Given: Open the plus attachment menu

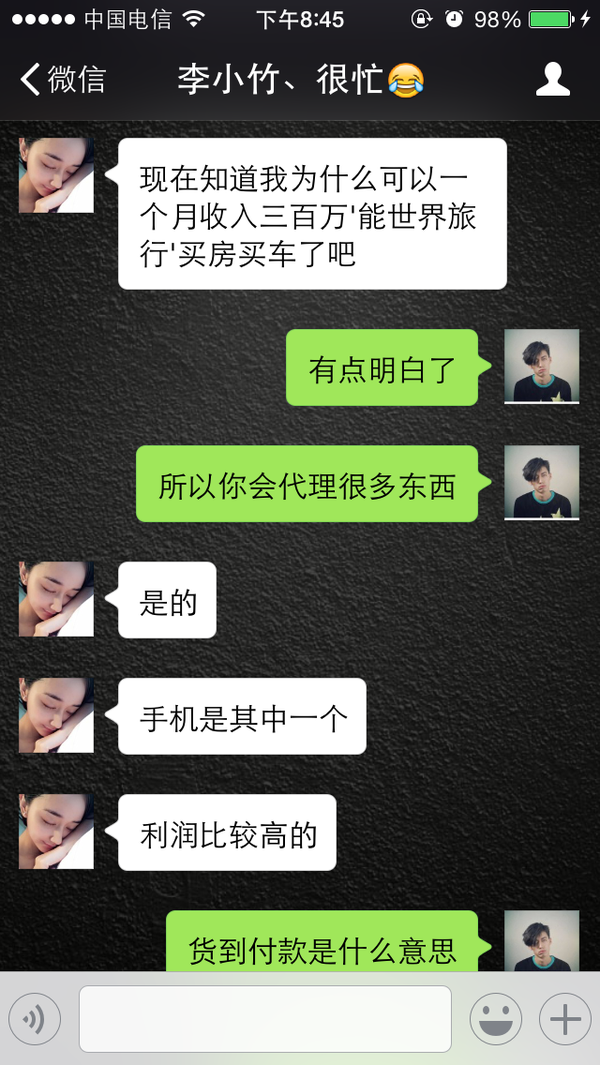Looking at the screenshot, I should pos(565,1019).
